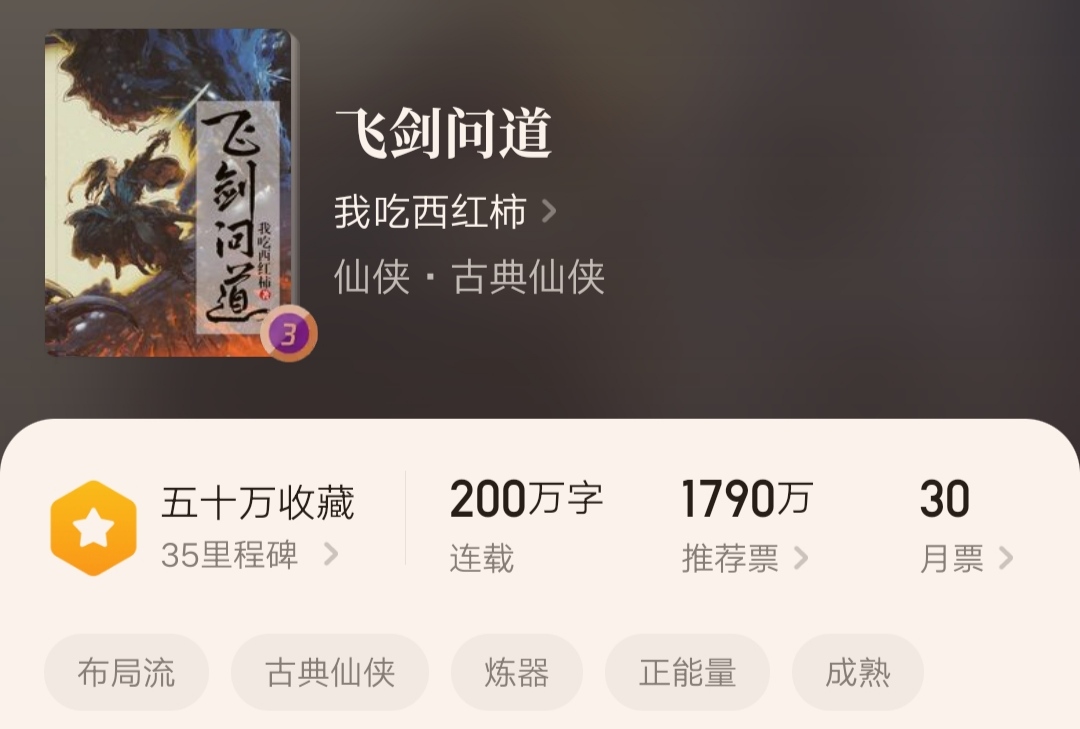Select the 炼器 tag
Viewport: 1080px width, 729px height.
(516, 673)
